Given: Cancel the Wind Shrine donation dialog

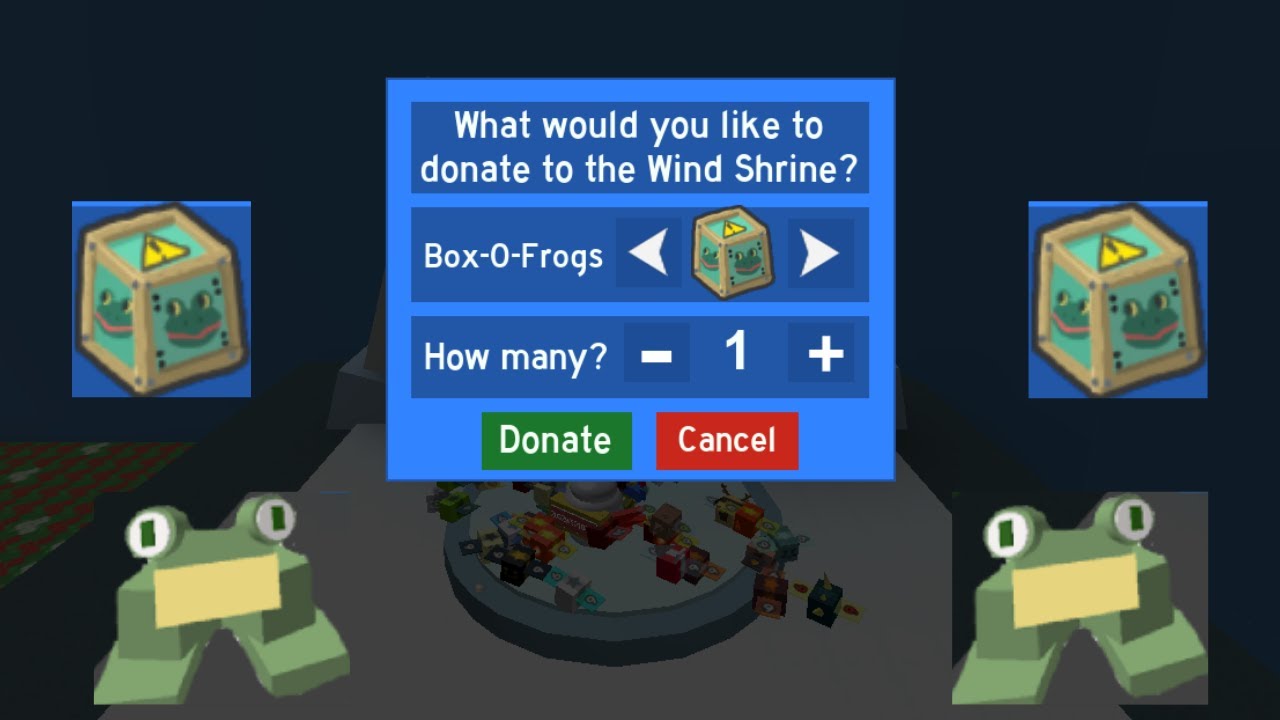Looking at the screenshot, I should point(727,440).
